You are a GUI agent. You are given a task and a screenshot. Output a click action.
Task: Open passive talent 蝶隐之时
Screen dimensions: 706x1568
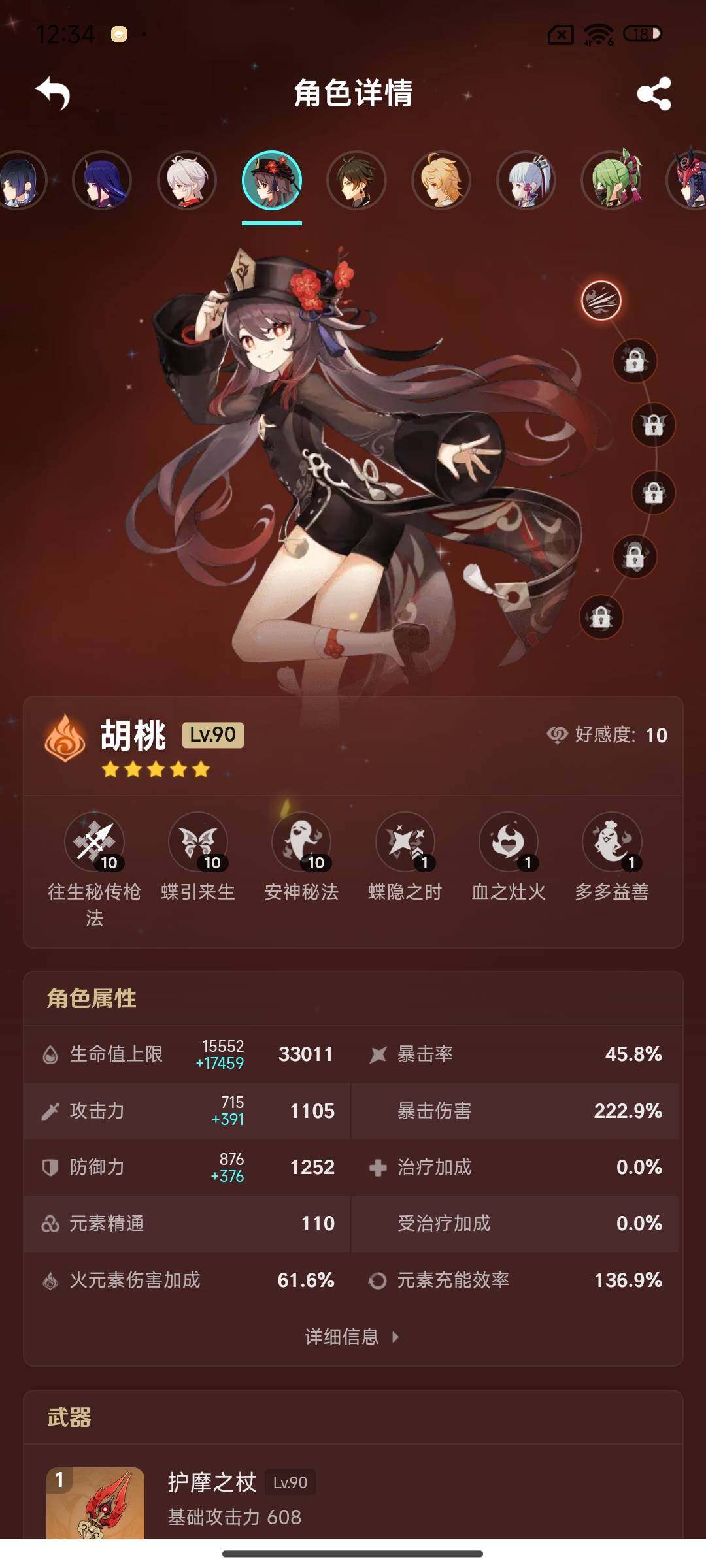[x=405, y=843]
